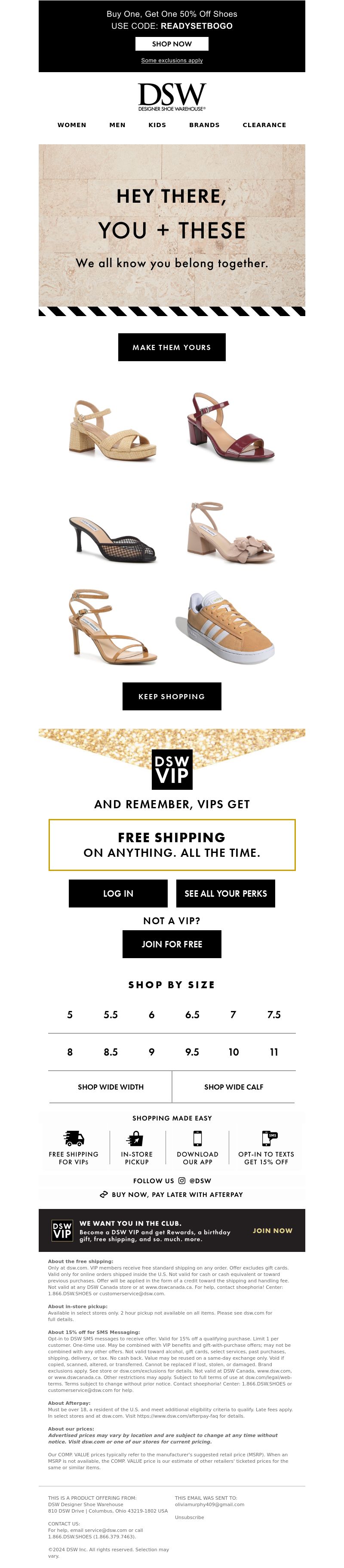Go to the Clearance section
This screenshot has height=1568, width=344.
tap(264, 125)
